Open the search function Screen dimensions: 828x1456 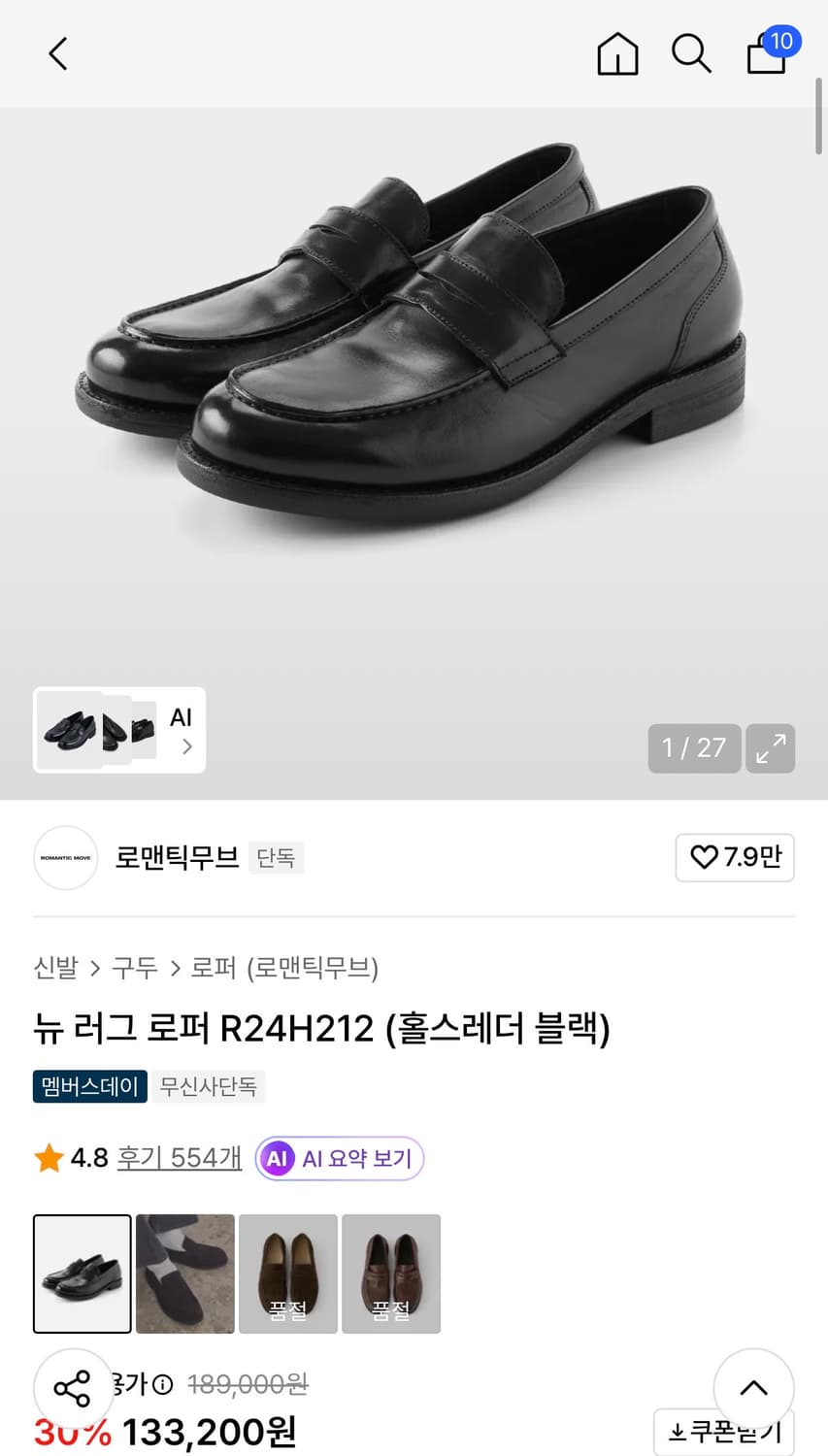[691, 53]
